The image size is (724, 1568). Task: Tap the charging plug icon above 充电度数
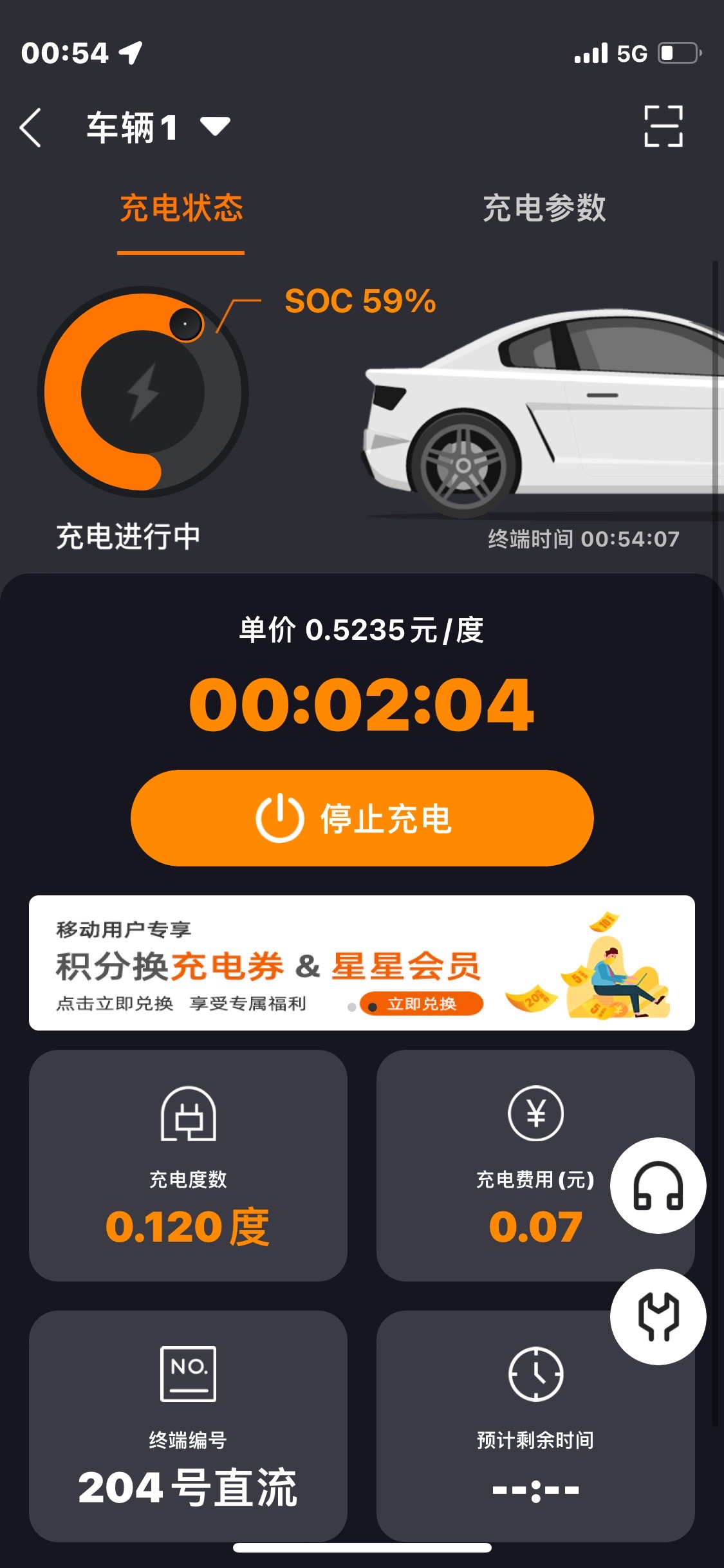(x=189, y=1114)
